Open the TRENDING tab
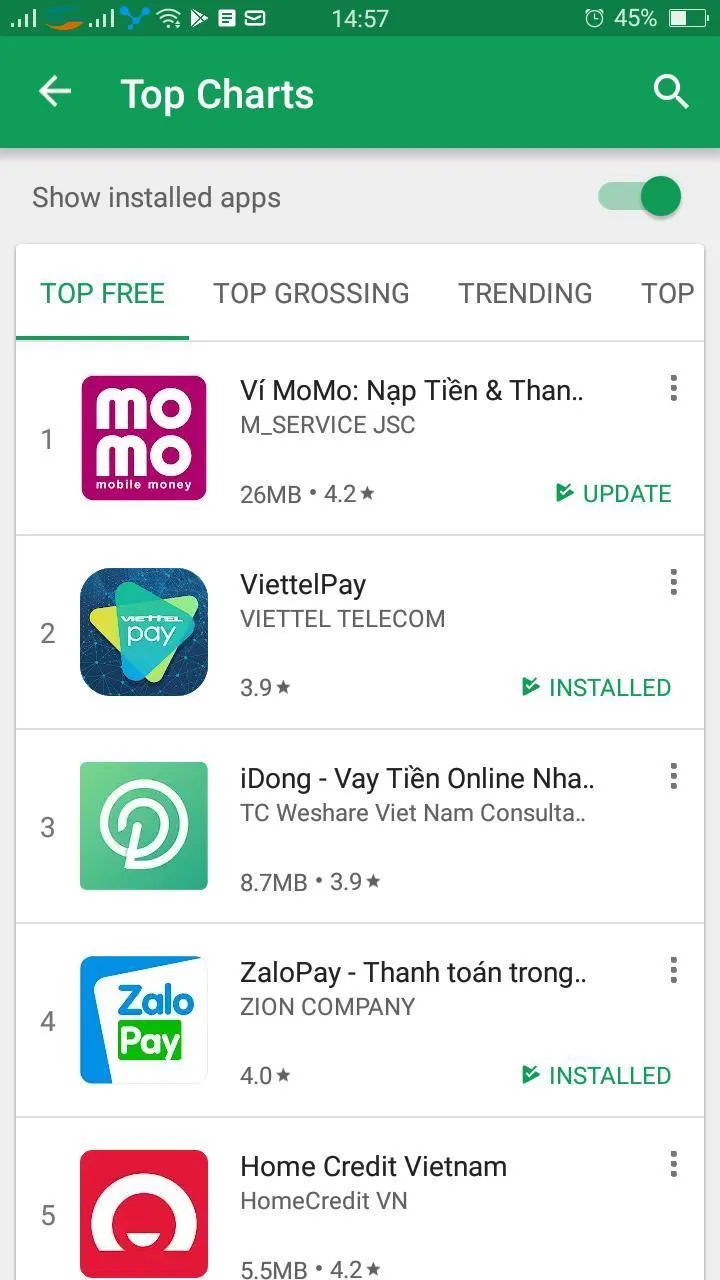This screenshot has width=720, height=1280. click(525, 293)
